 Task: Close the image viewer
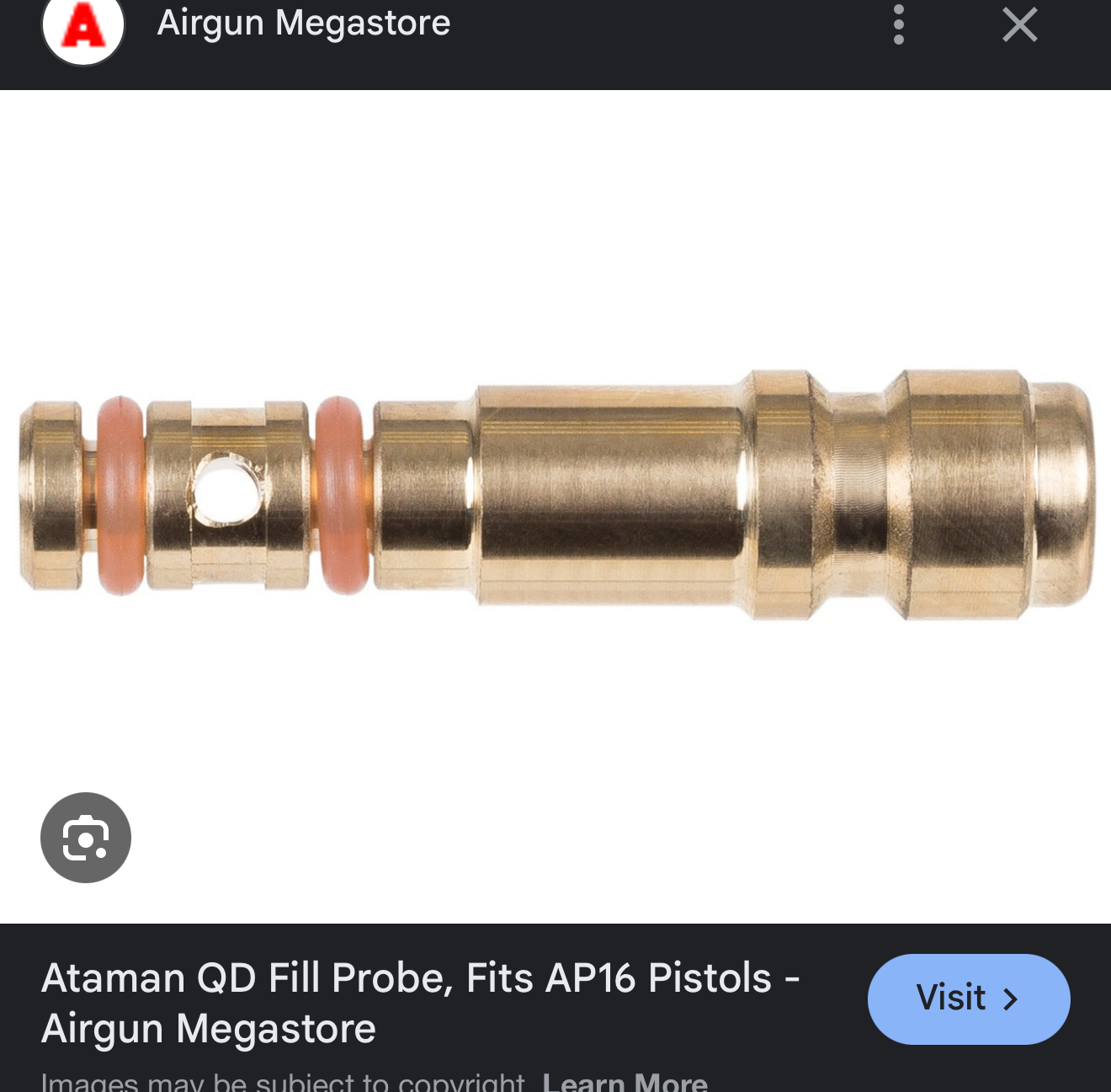pos(1019,24)
